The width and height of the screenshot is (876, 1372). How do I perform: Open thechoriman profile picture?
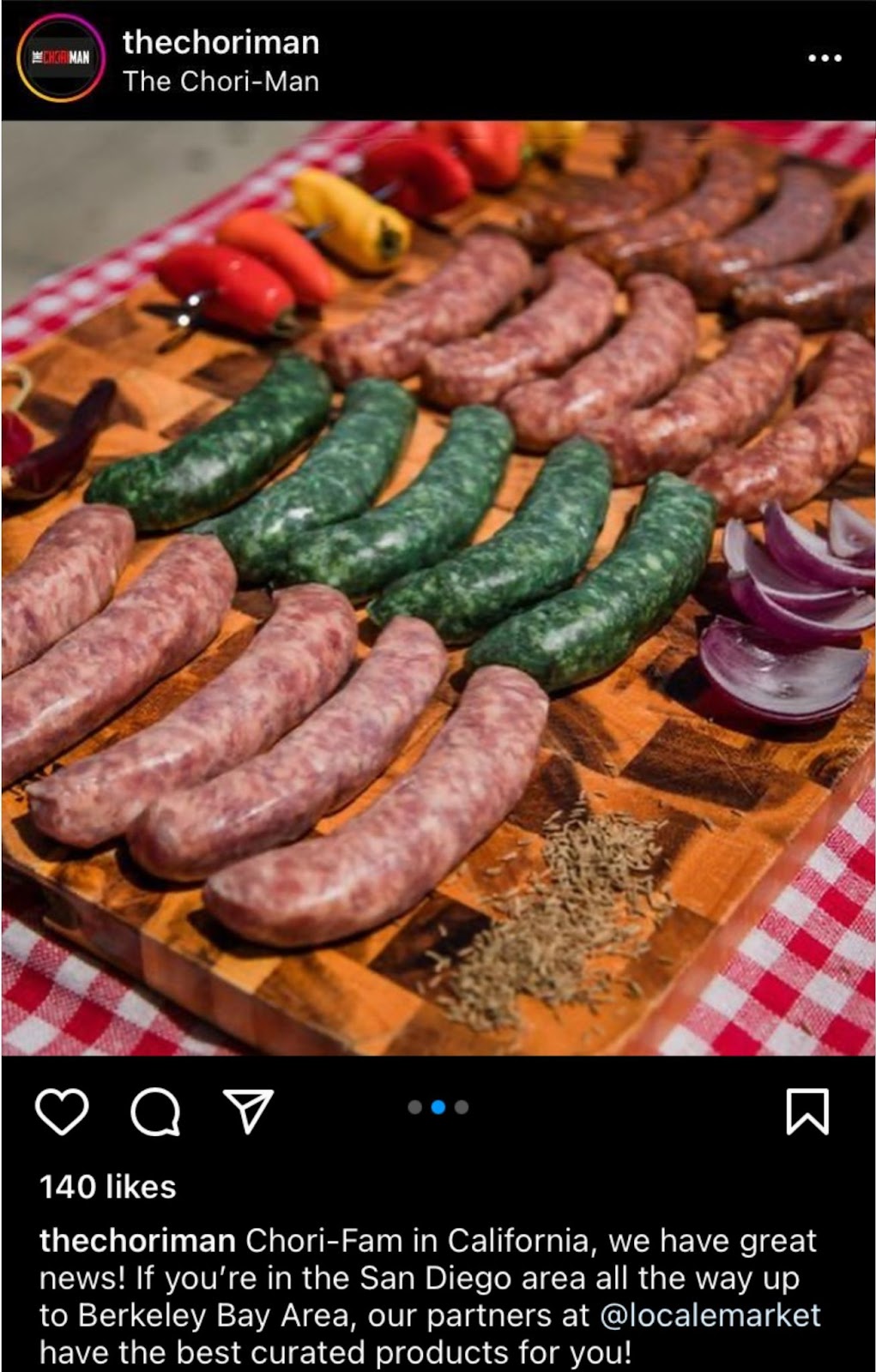(x=60, y=58)
